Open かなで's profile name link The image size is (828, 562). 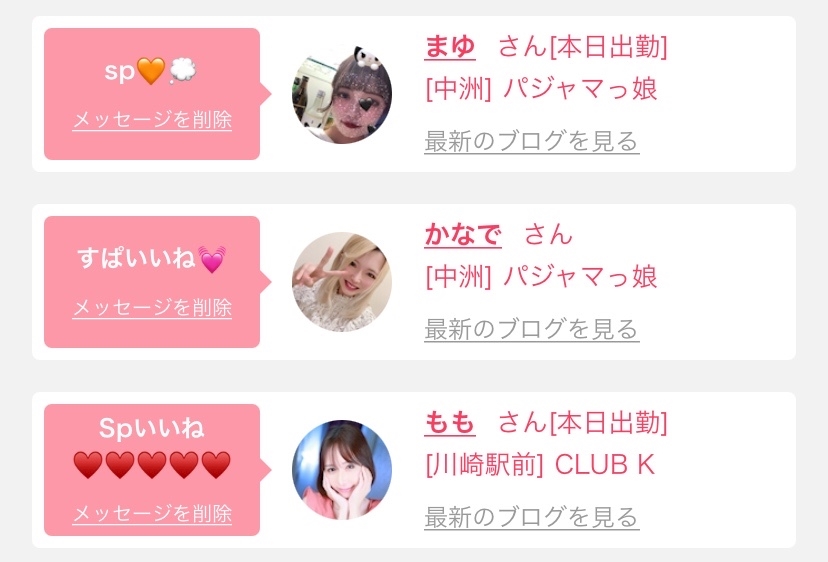point(463,235)
